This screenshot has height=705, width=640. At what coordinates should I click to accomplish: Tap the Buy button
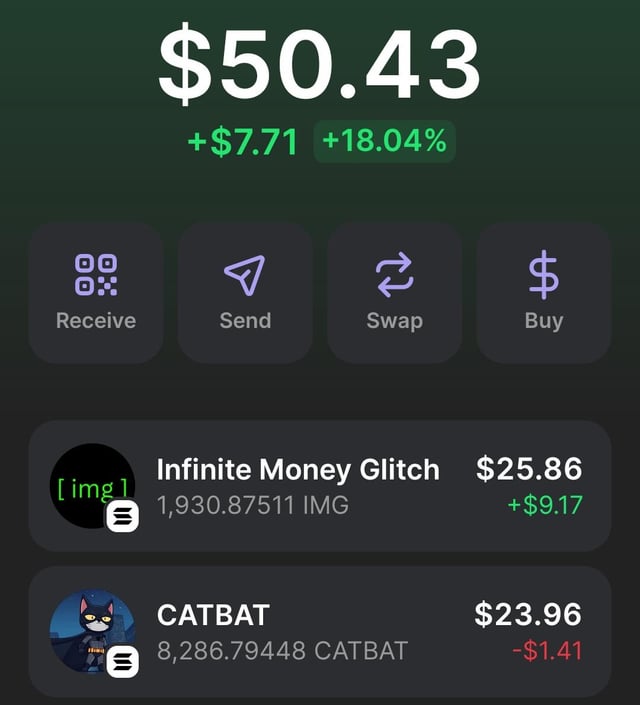543,292
